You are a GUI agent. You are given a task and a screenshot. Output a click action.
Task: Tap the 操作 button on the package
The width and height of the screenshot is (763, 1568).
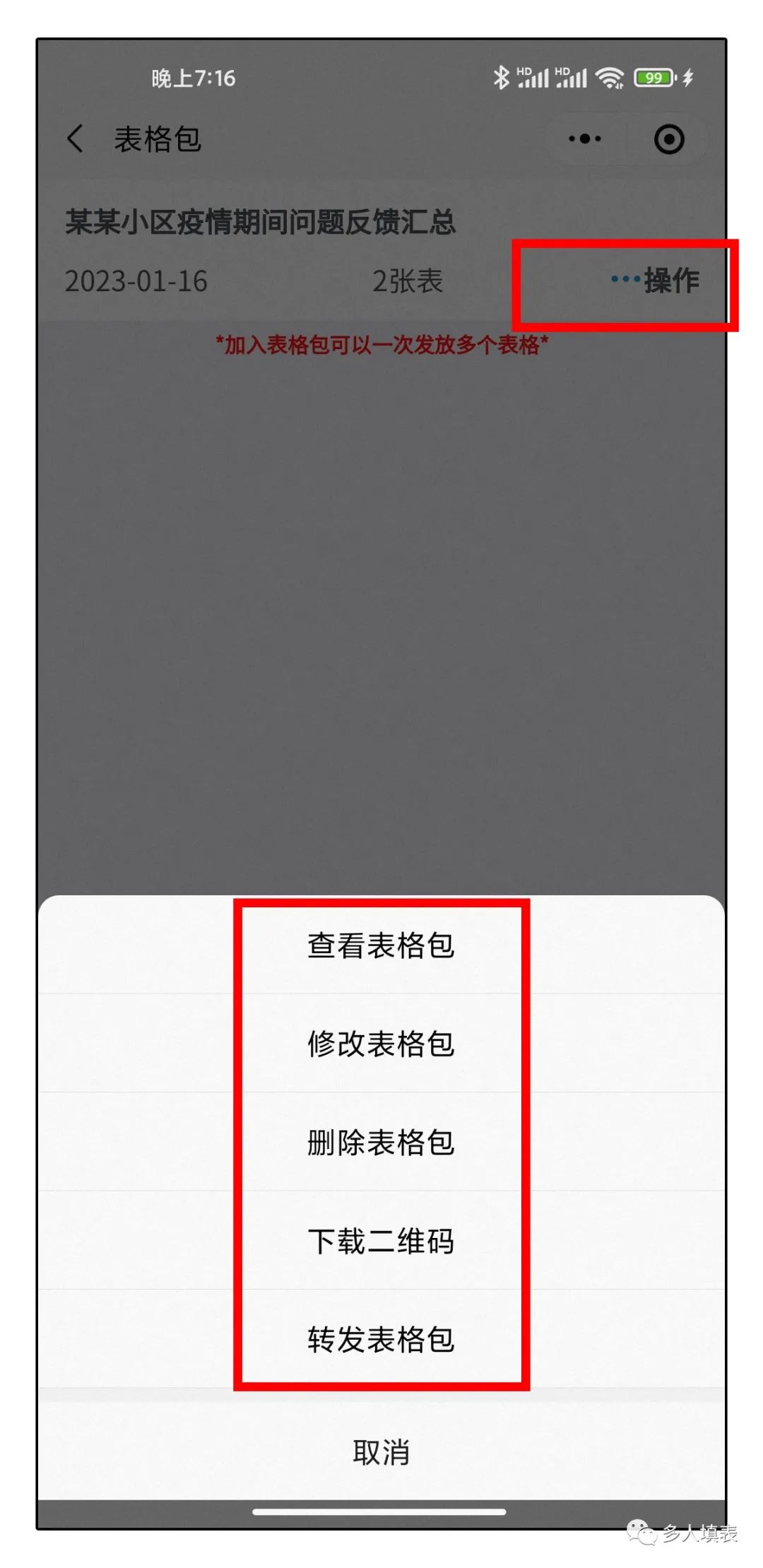point(657,281)
